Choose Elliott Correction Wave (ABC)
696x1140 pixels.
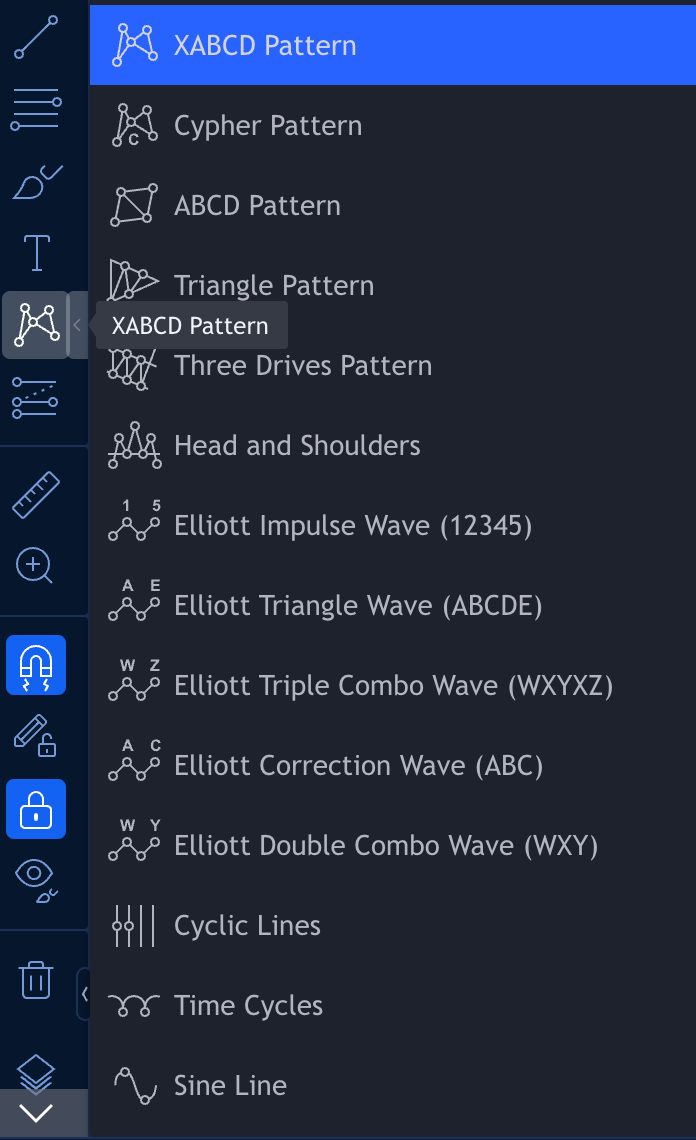358,766
